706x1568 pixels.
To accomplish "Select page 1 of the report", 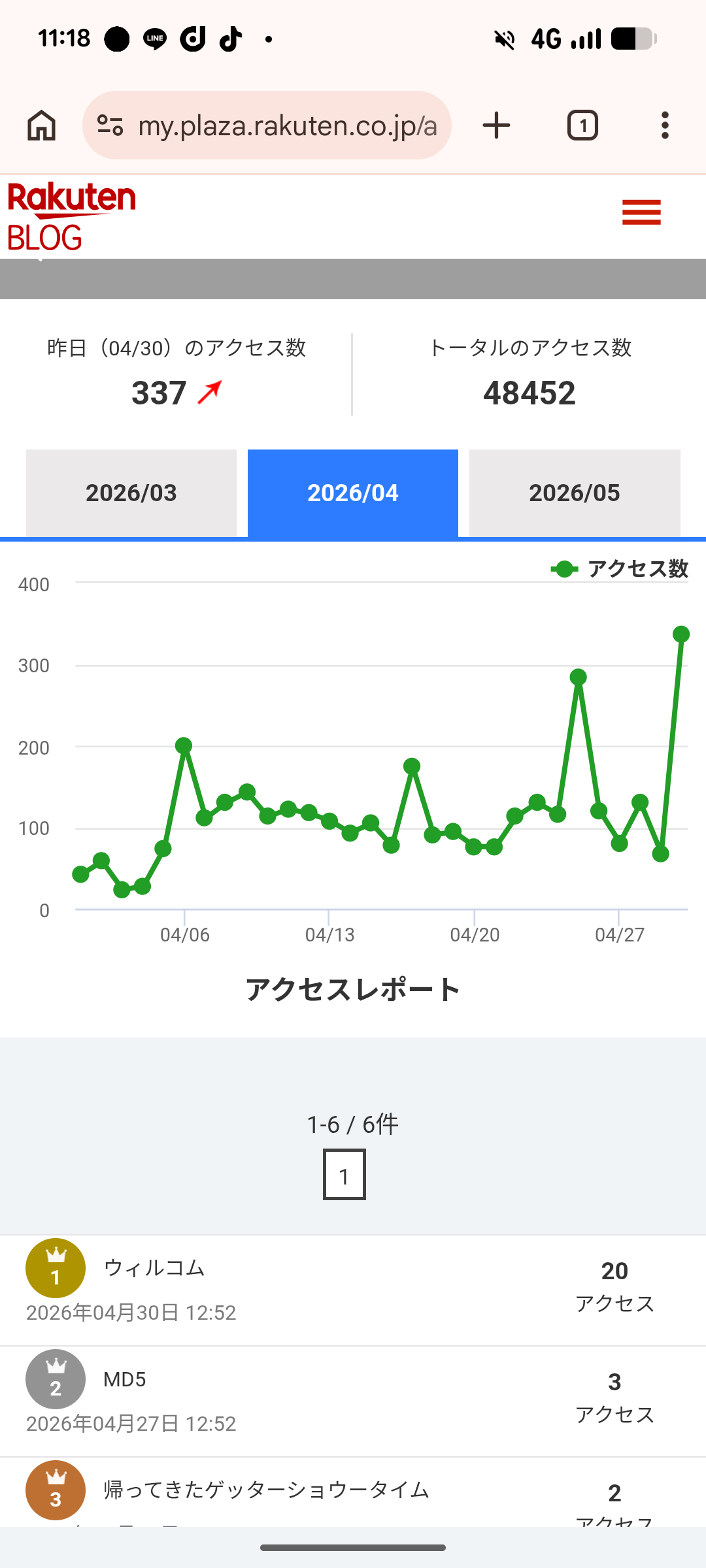I will point(345,1175).
